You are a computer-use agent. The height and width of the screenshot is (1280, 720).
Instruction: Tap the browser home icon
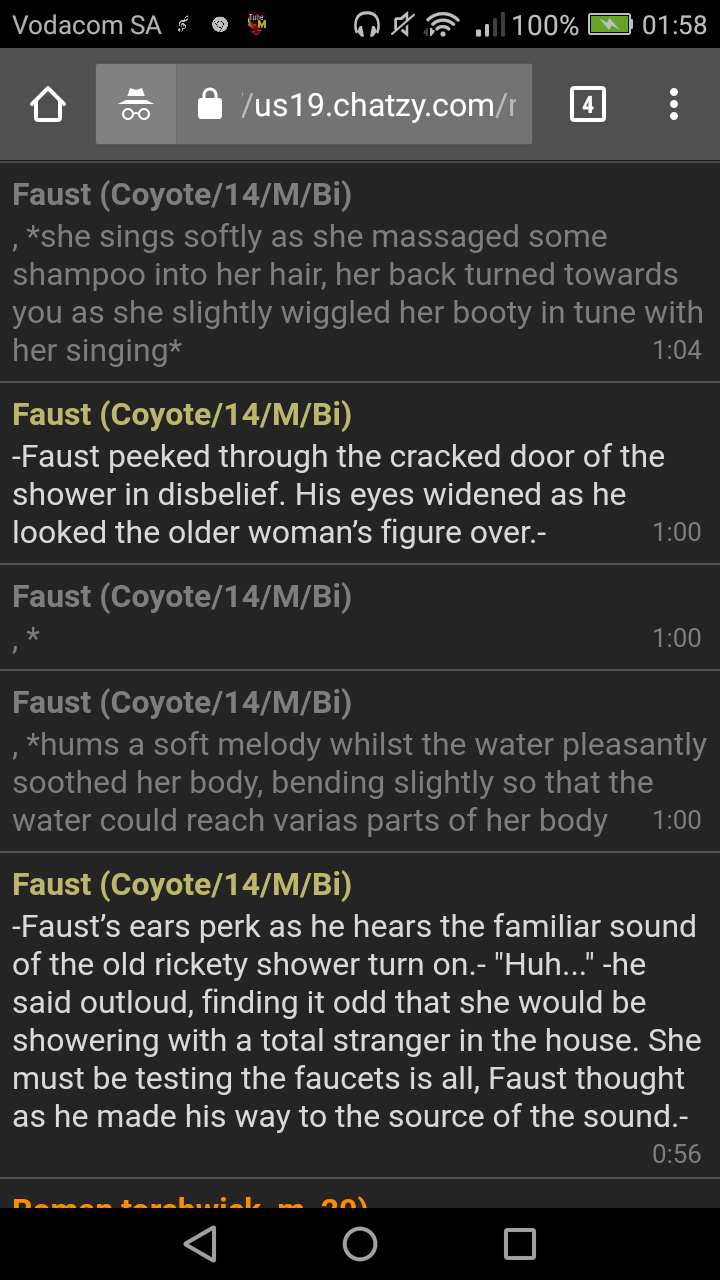pos(48,104)
